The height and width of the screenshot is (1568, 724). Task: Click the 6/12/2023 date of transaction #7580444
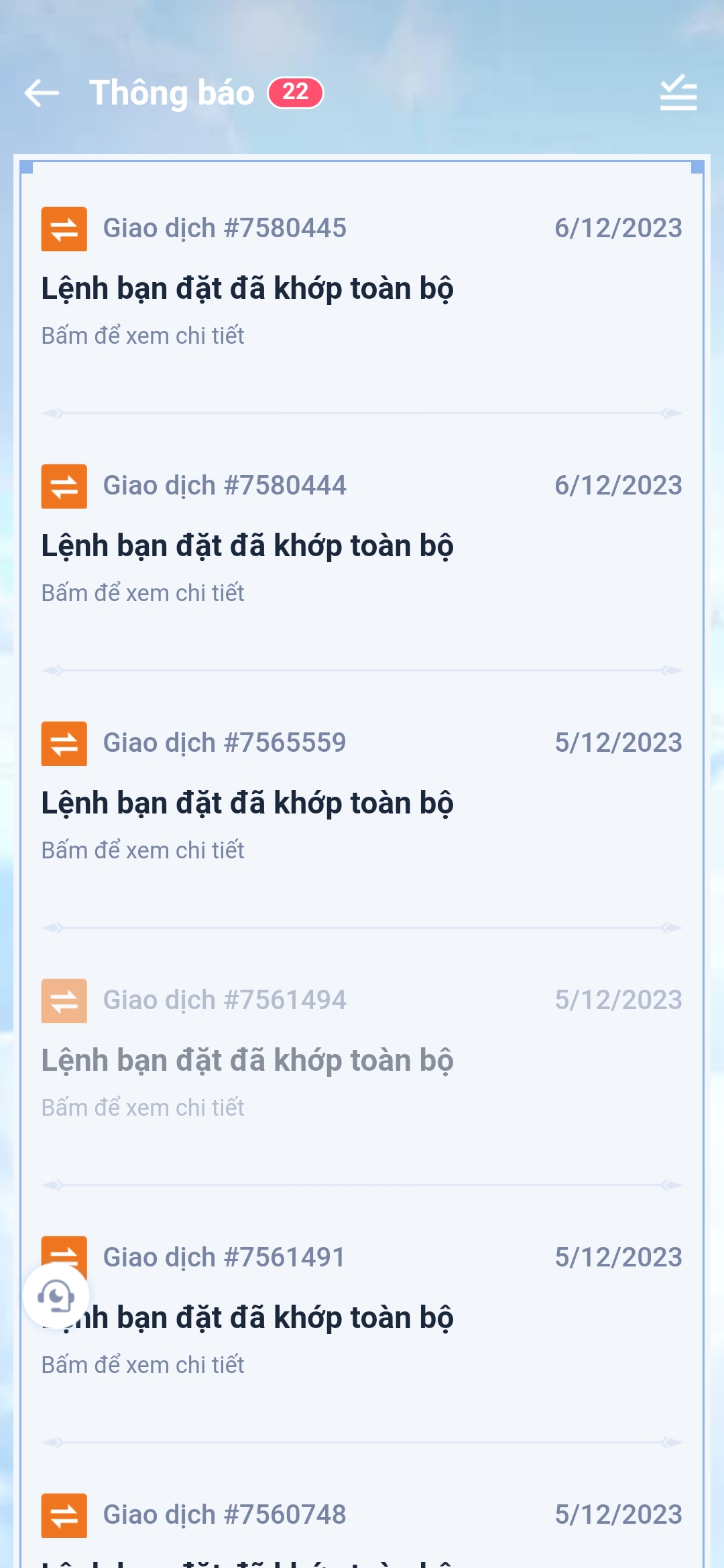point(619,484)
